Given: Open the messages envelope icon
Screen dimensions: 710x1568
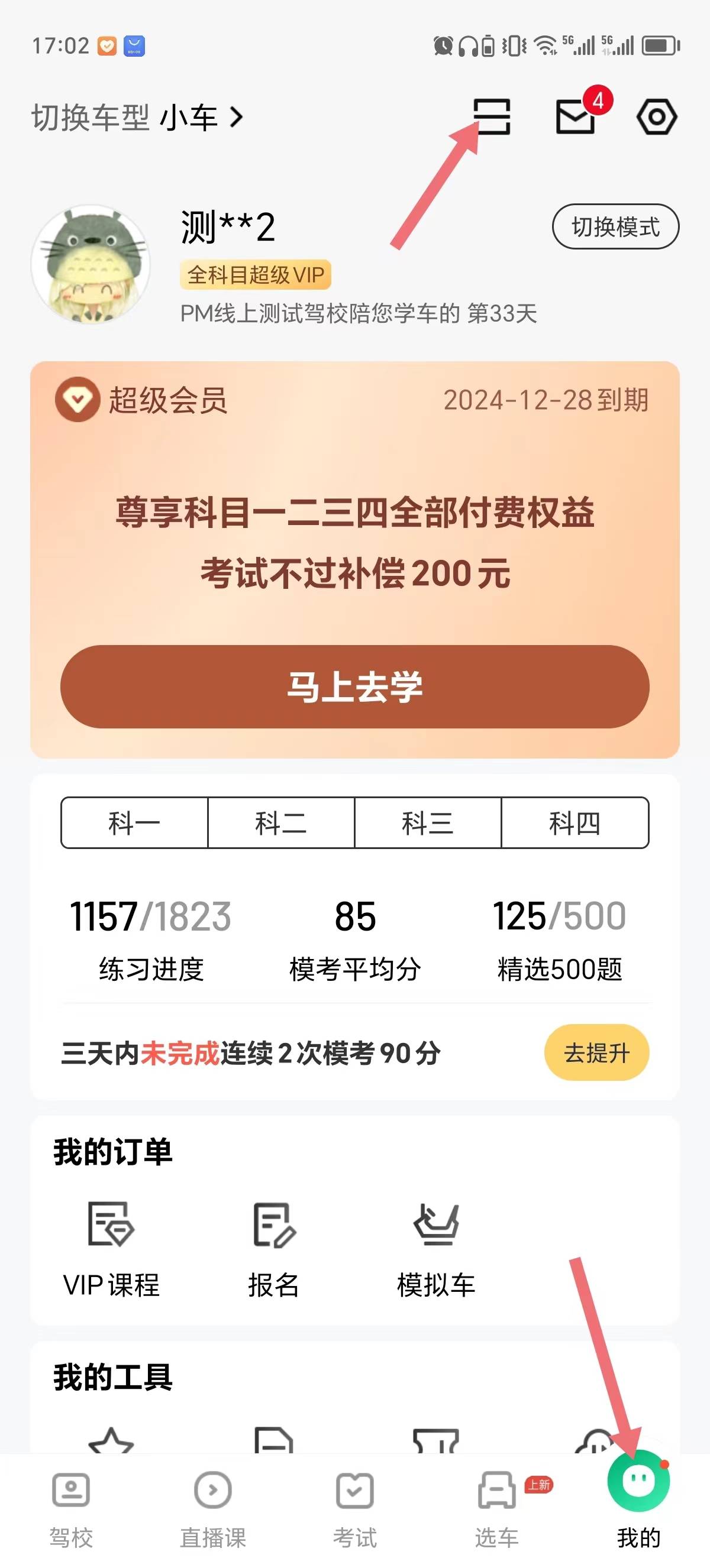Looking at the screenshot, I should pos(576,116).
